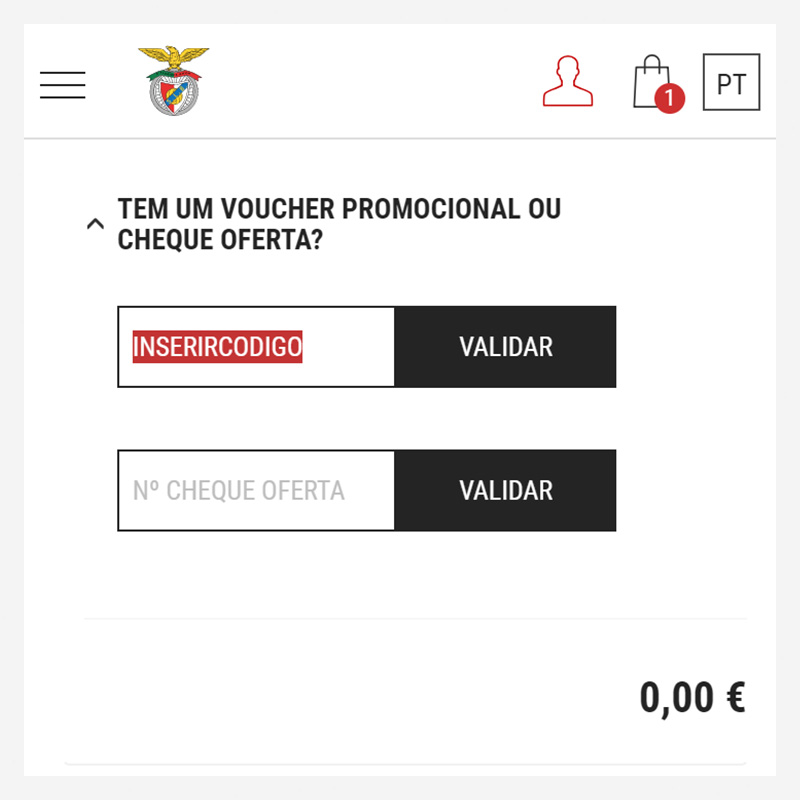Change language with the PT selector
The image size is (800, 800).
pyautogui.click(x=731, y=83)
